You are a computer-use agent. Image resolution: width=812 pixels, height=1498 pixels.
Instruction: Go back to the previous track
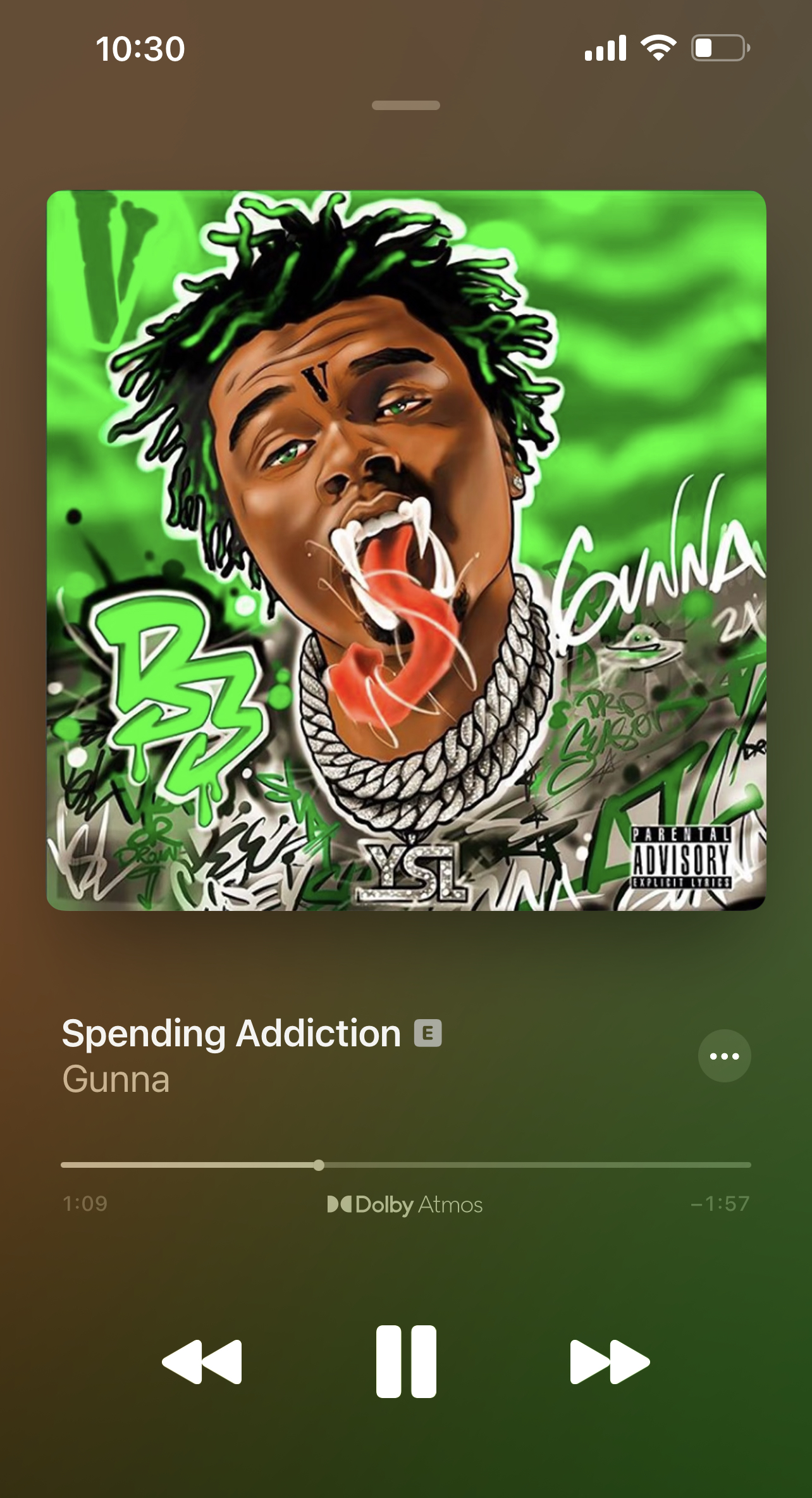click(x=202, y=1361)
